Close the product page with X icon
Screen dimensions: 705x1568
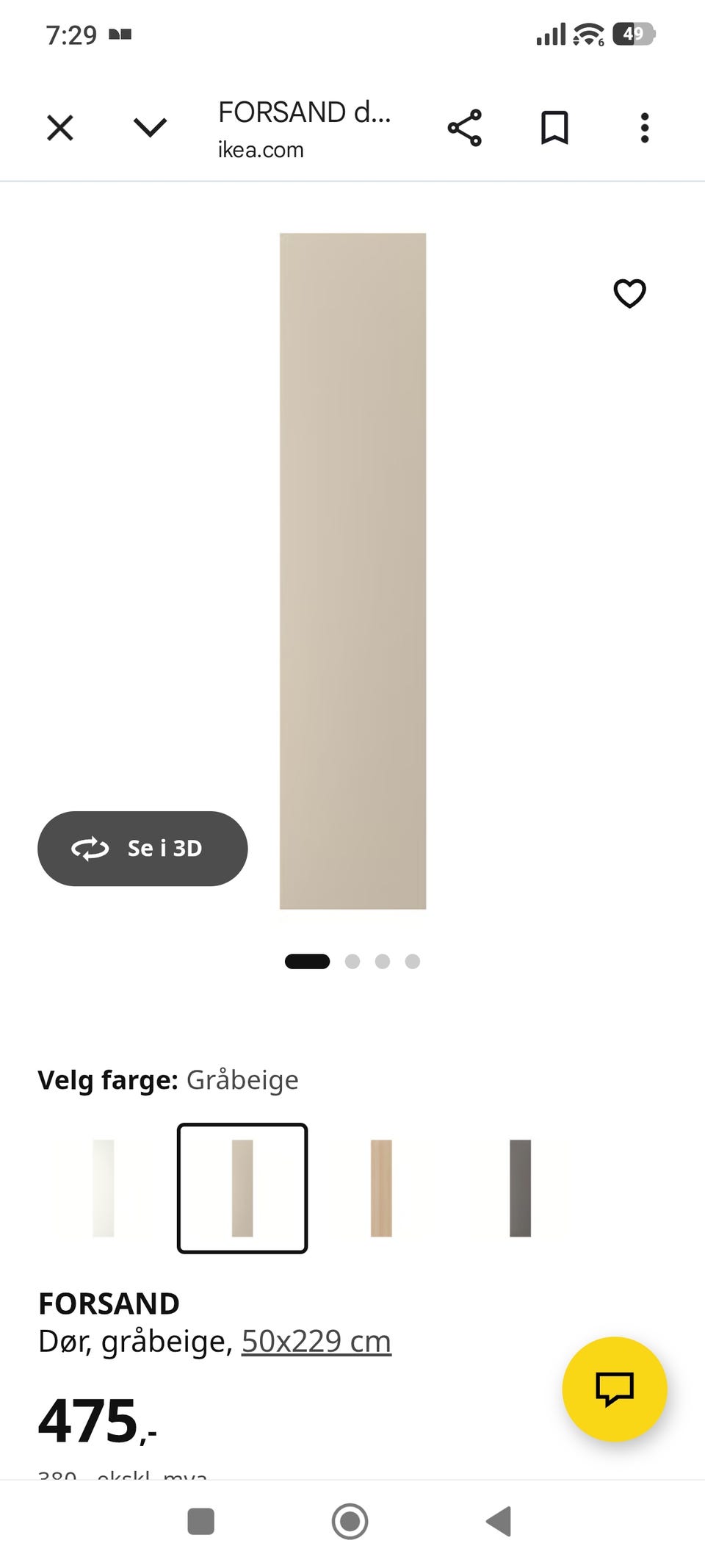[59, 127]
